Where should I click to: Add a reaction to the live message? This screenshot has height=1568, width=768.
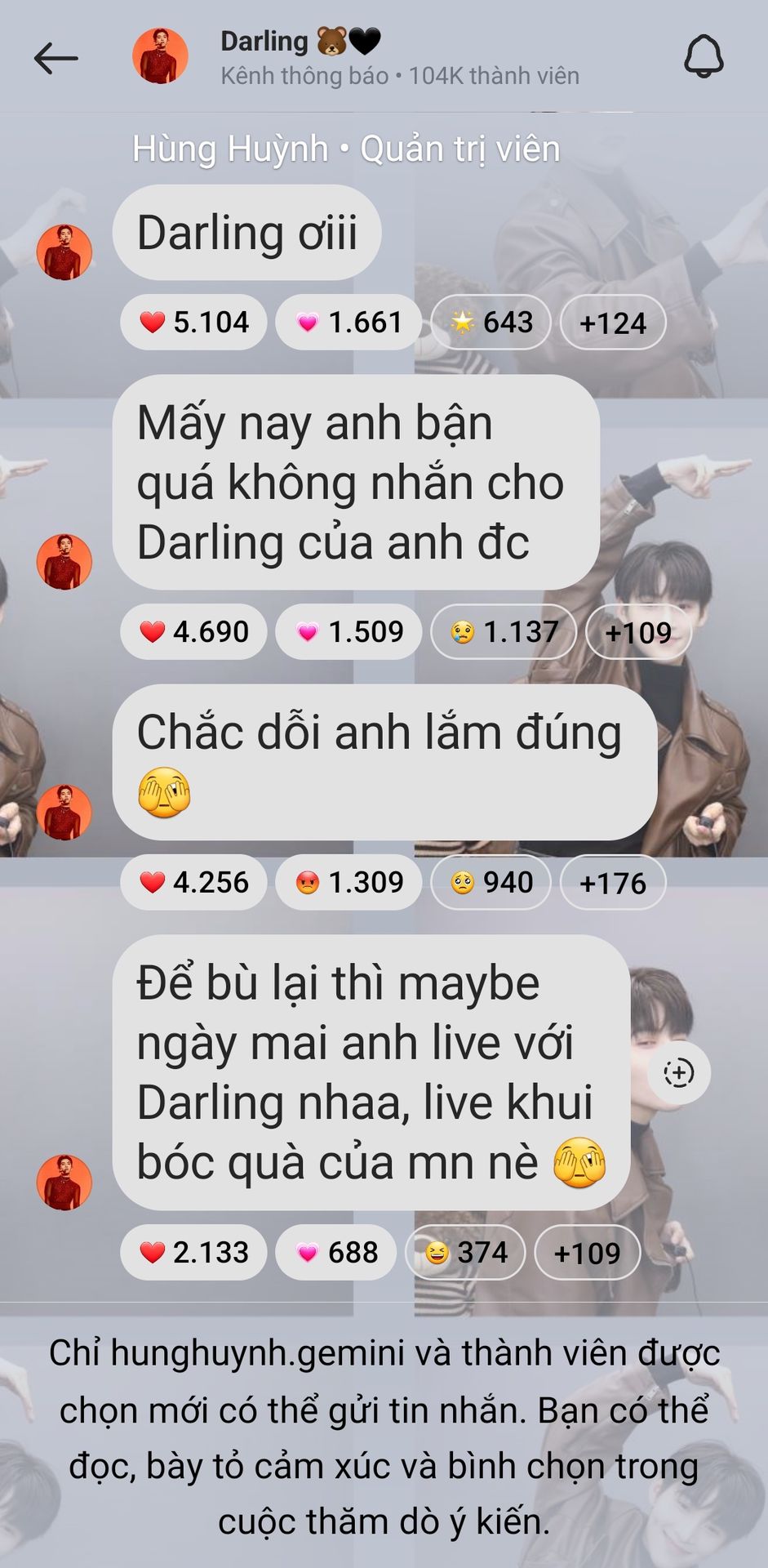click(x=678, y=1073)
